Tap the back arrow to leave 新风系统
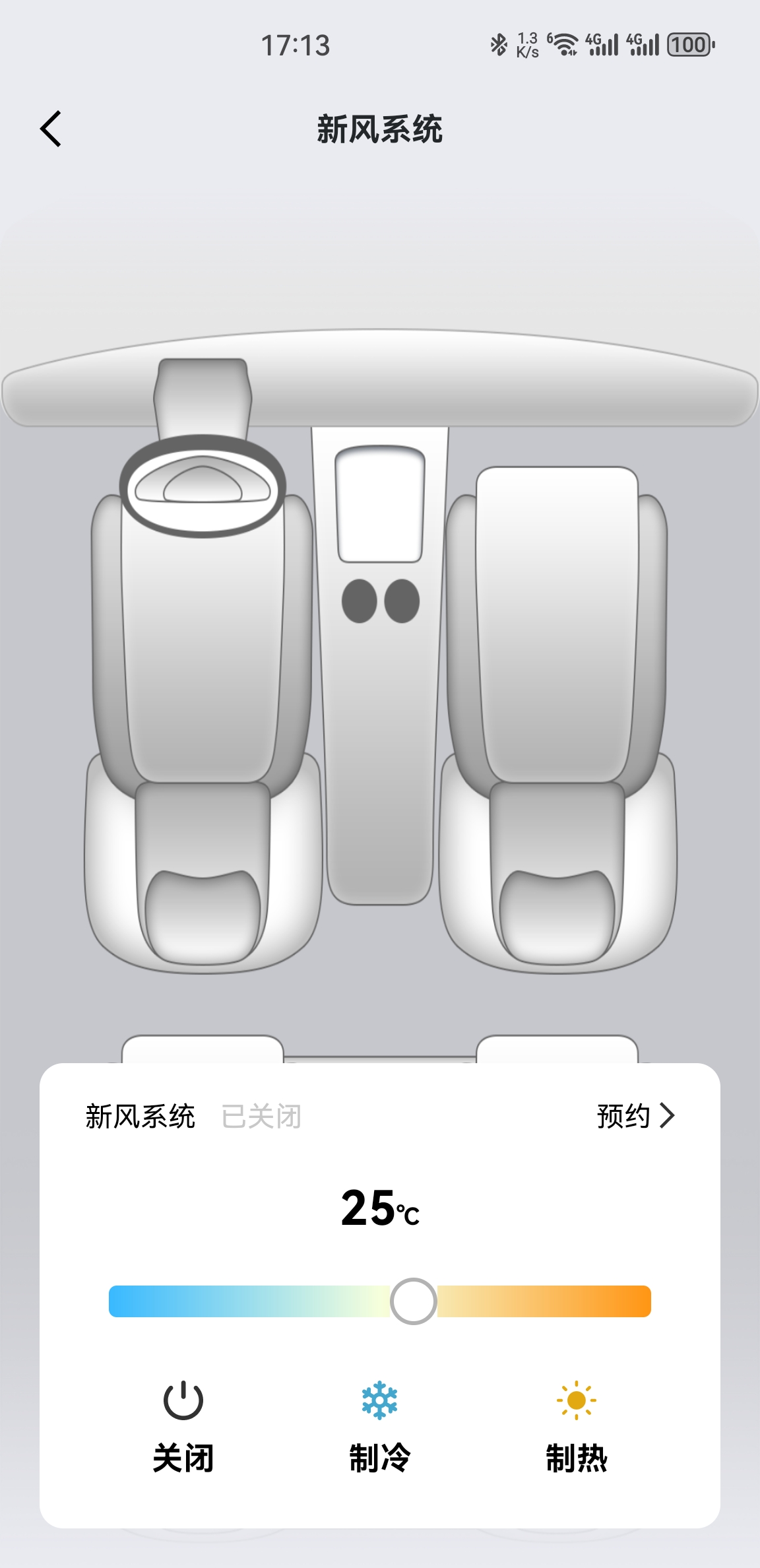This screenshot has width=760, height=1568. tap(49, 129)
